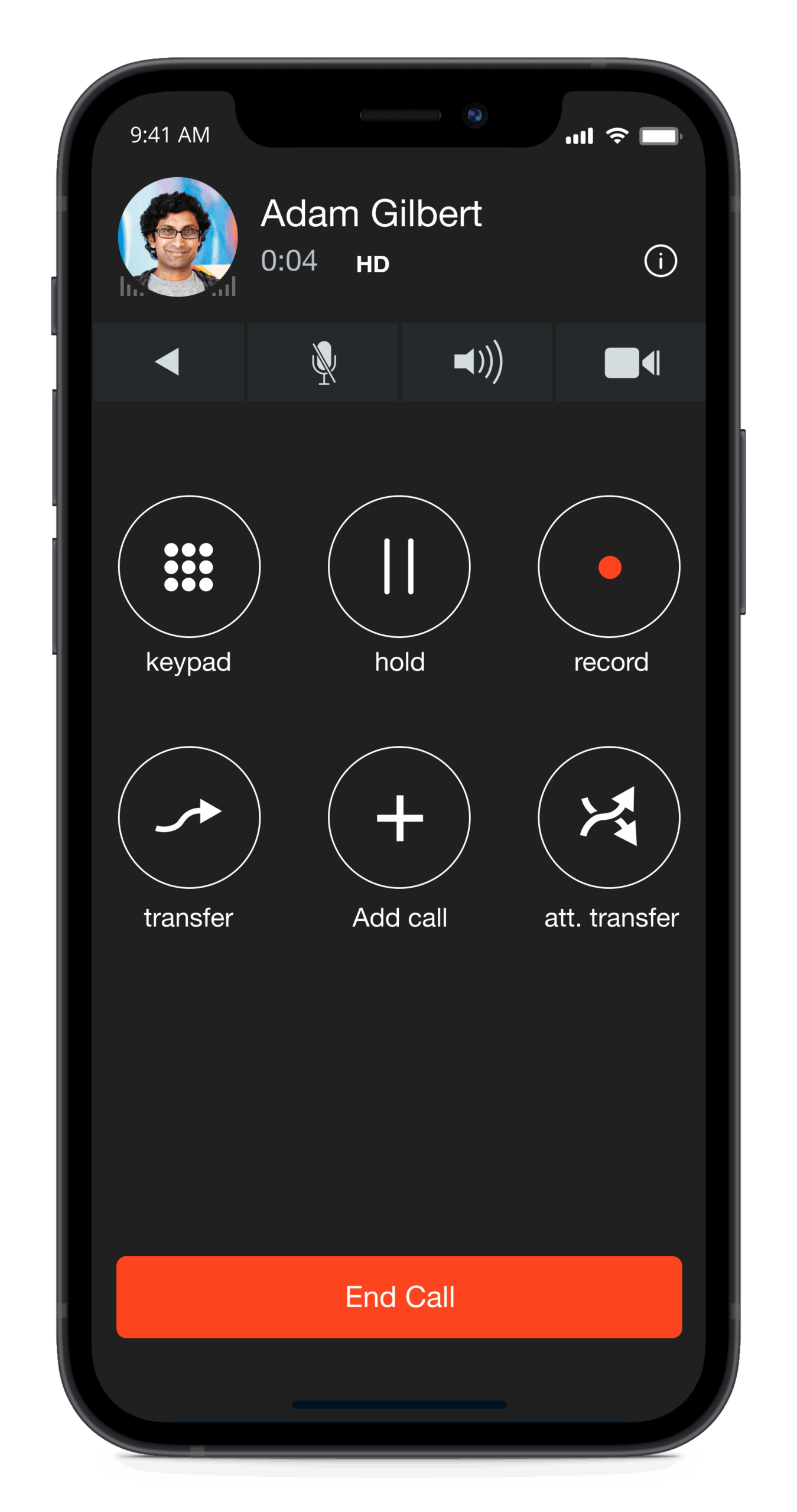Go back from the call screen
797x1512 pixels.
pos(168,362)
